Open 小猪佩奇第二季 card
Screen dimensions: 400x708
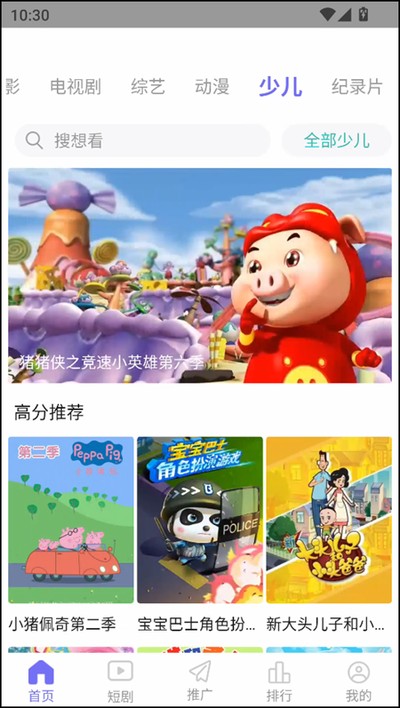click(71, 535)
